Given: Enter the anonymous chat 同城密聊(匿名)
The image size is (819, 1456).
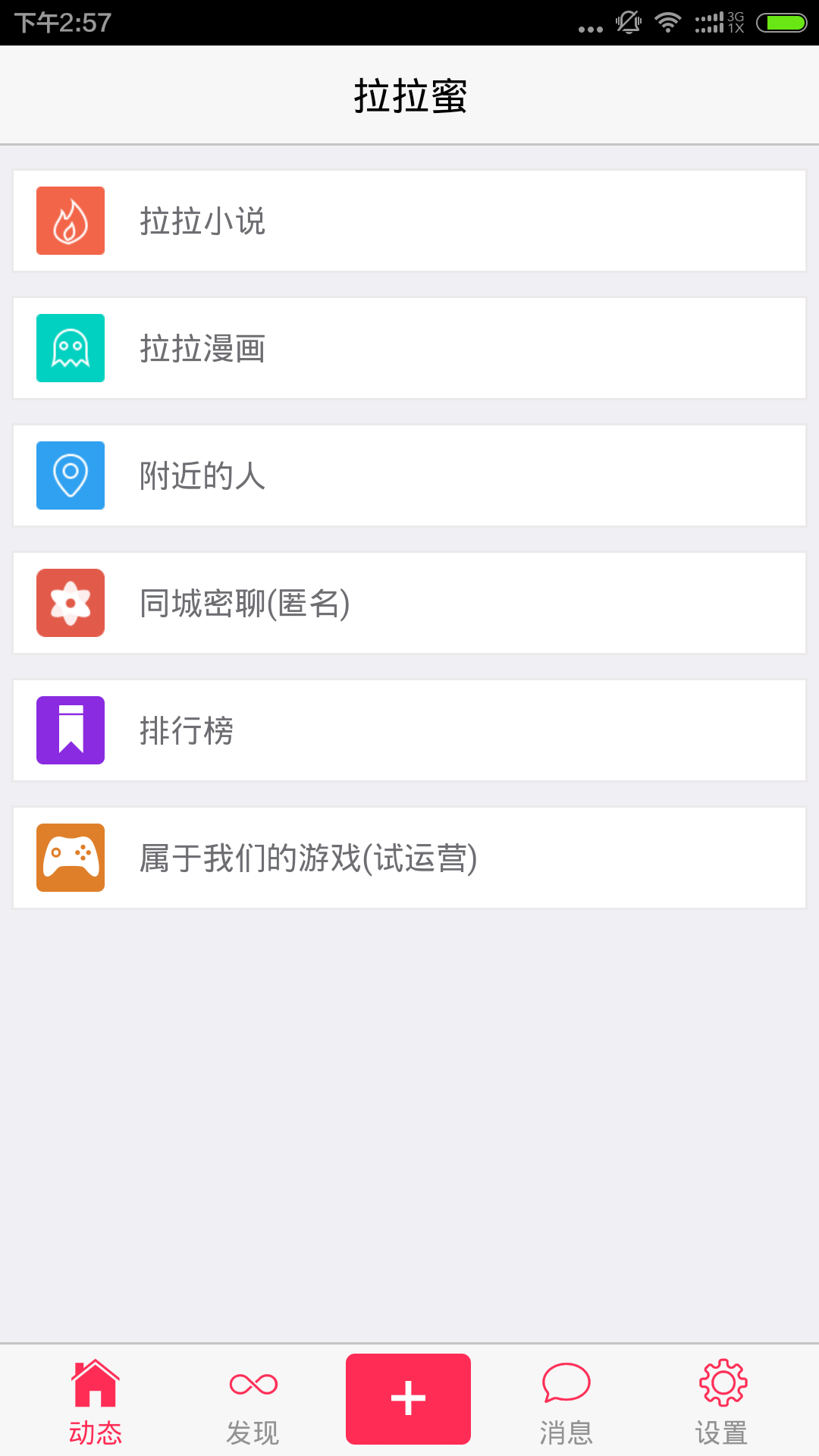Looking at the screenshot, I should (x=409, y=603).
